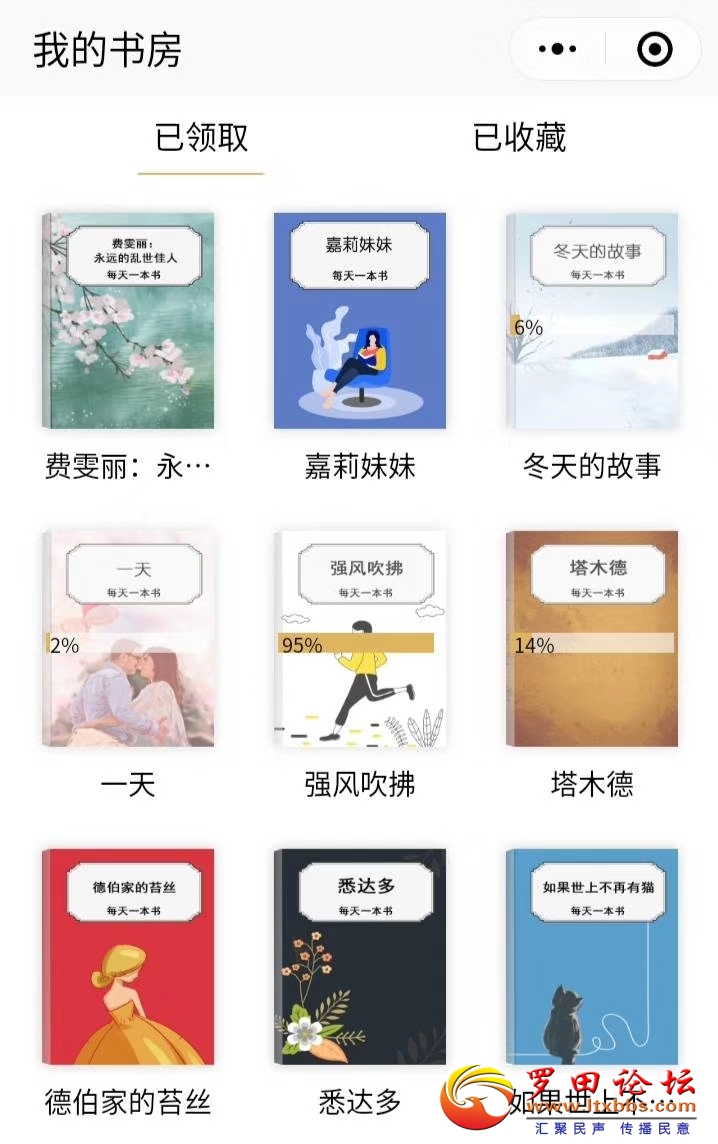This screenshot has height=1144, width=718.
Task: Open the book 德伯家的苔丝
Action: (x=128, y=957)
